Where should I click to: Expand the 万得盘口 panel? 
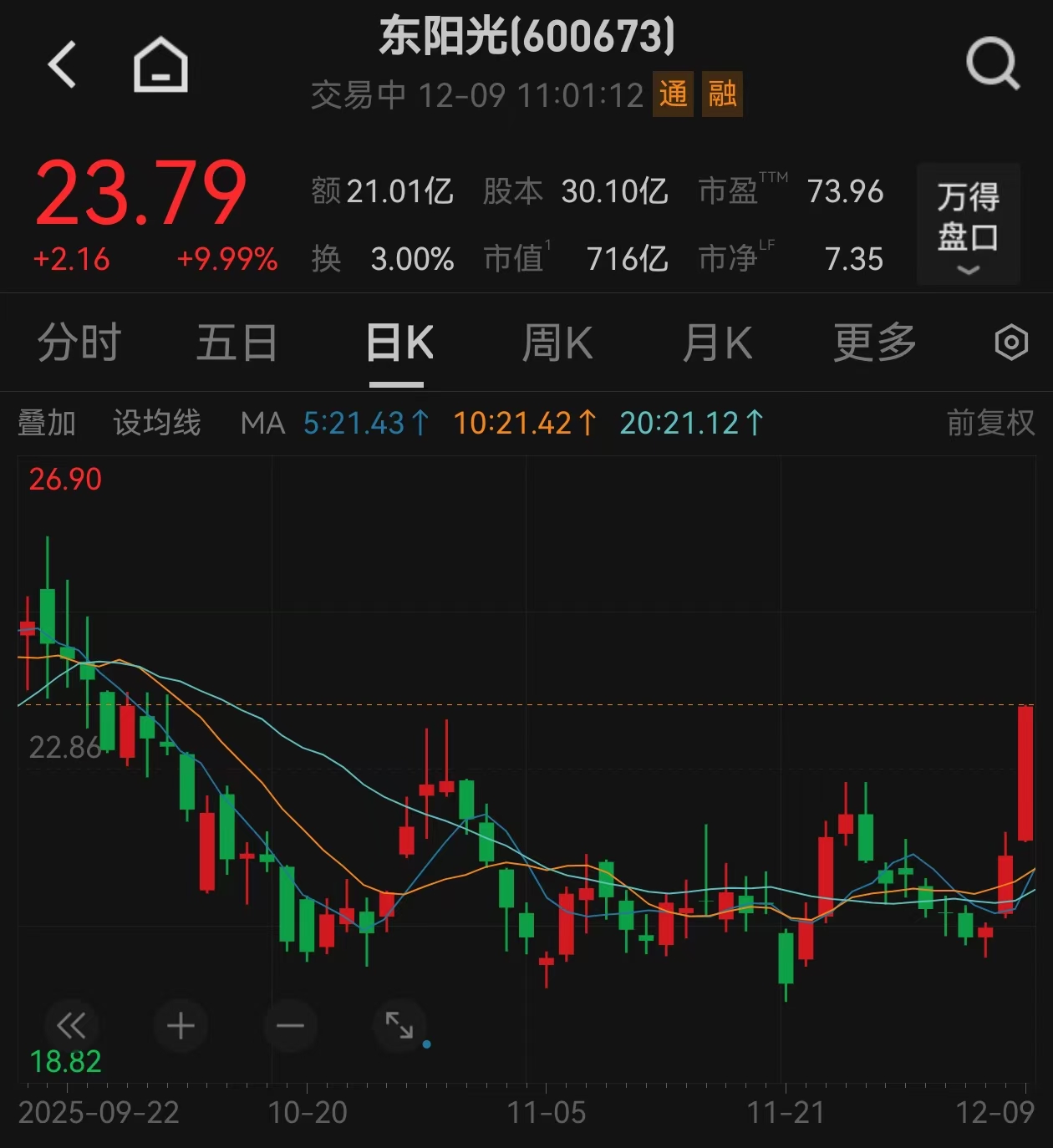(x=968, y=224)
